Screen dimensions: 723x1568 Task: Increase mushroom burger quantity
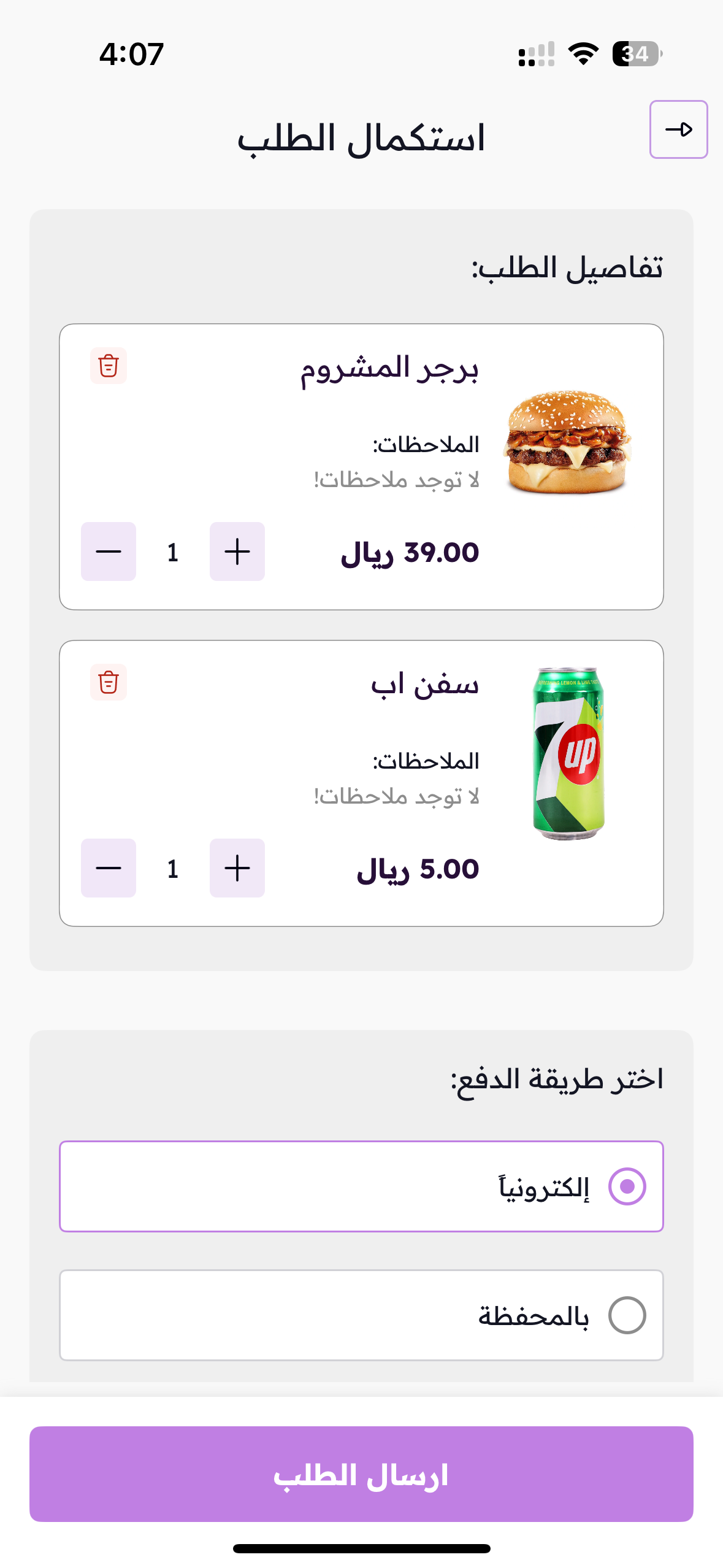pyautogui.click(x=237, y=551)
